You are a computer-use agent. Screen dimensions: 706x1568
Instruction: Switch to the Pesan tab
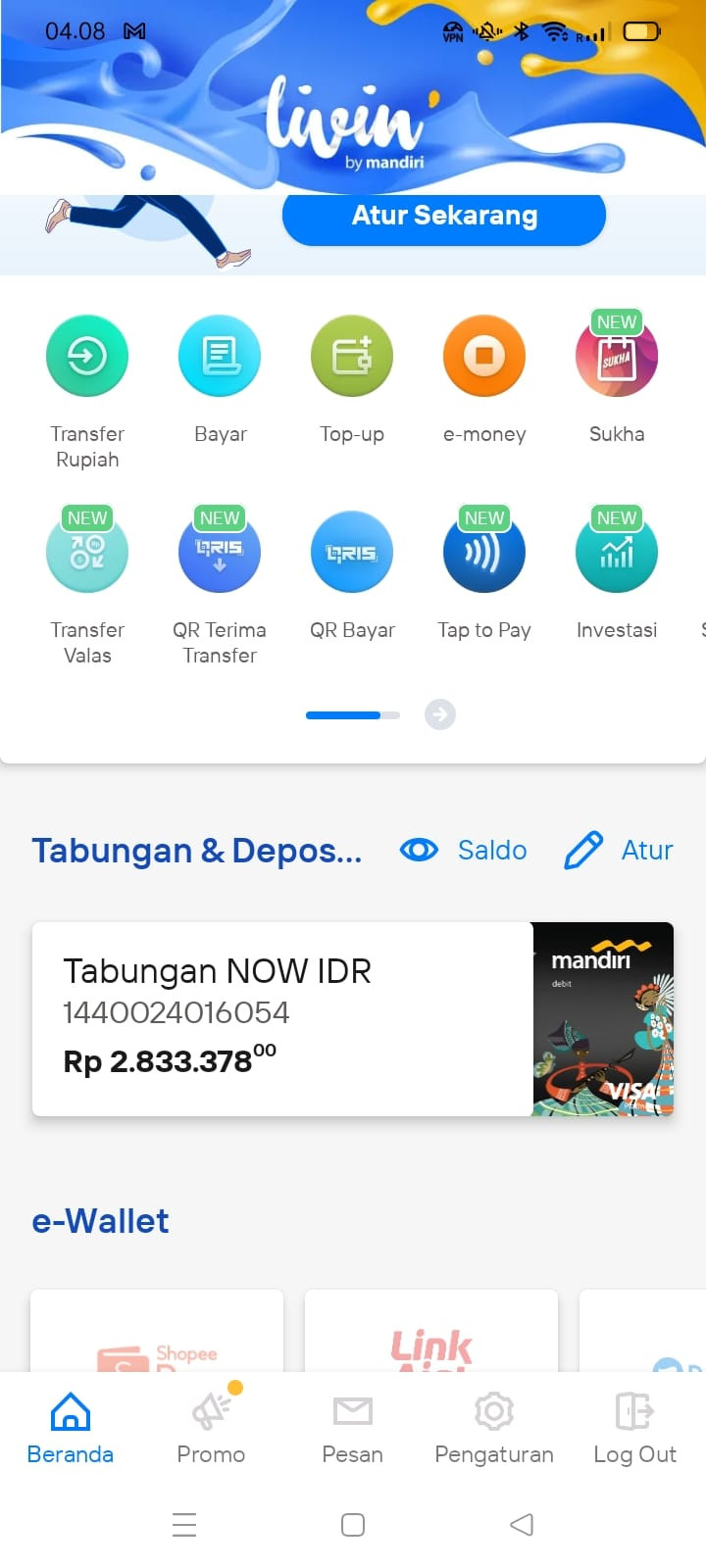(x=352, y=1429)
